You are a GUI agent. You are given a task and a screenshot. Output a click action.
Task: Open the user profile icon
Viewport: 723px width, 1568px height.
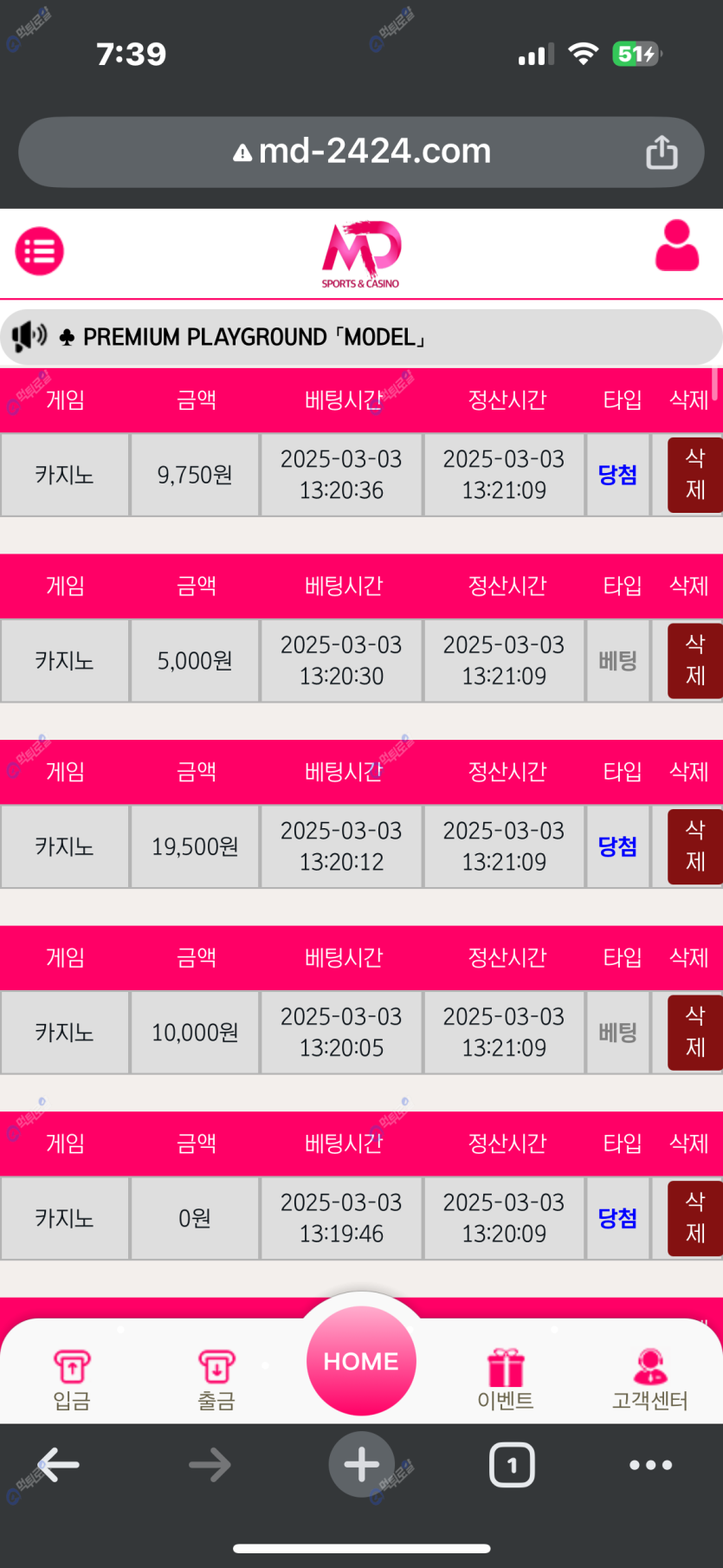pyautogui.click(x=677, y=246)
